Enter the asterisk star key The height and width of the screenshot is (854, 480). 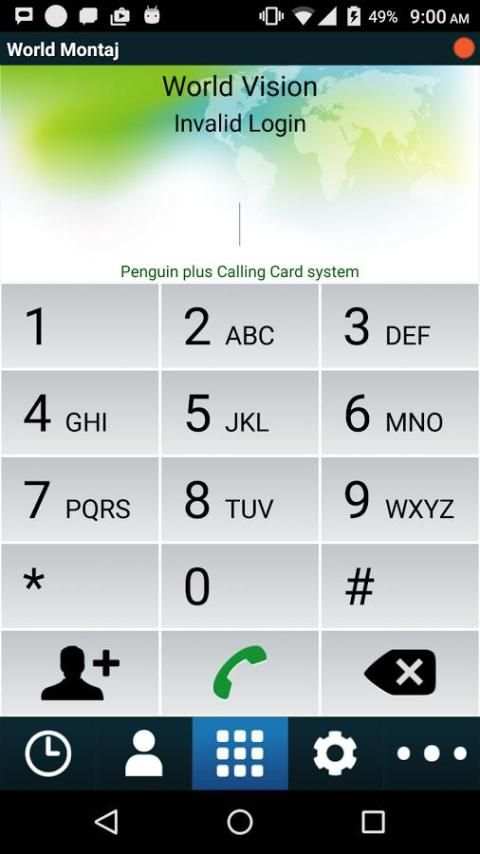point(80,585)
